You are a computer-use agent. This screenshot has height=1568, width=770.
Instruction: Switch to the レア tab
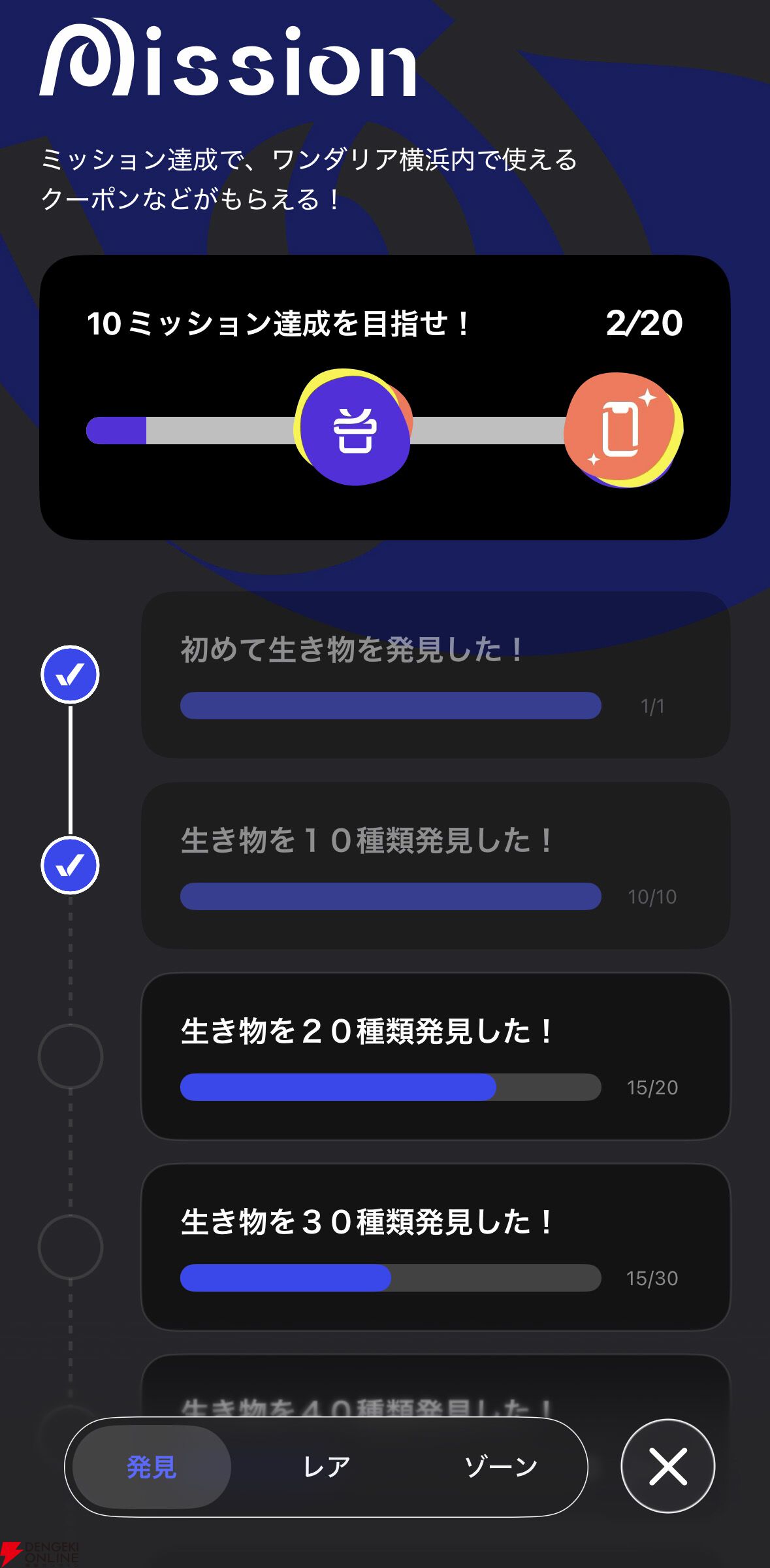pyautogui.click(x=327, y=1467)
